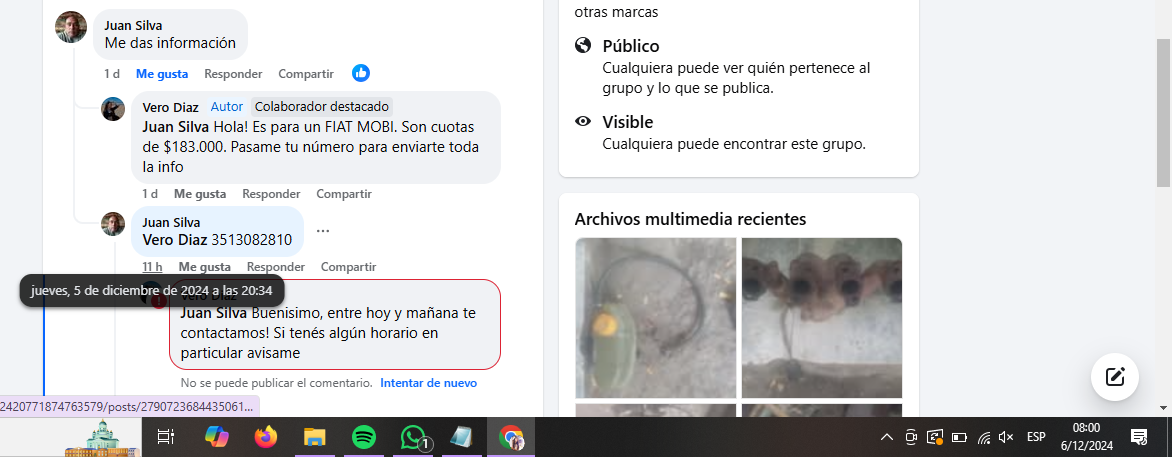
Task: Retry posting with 'Intentar de nuevo'
Action: point(428,383)
